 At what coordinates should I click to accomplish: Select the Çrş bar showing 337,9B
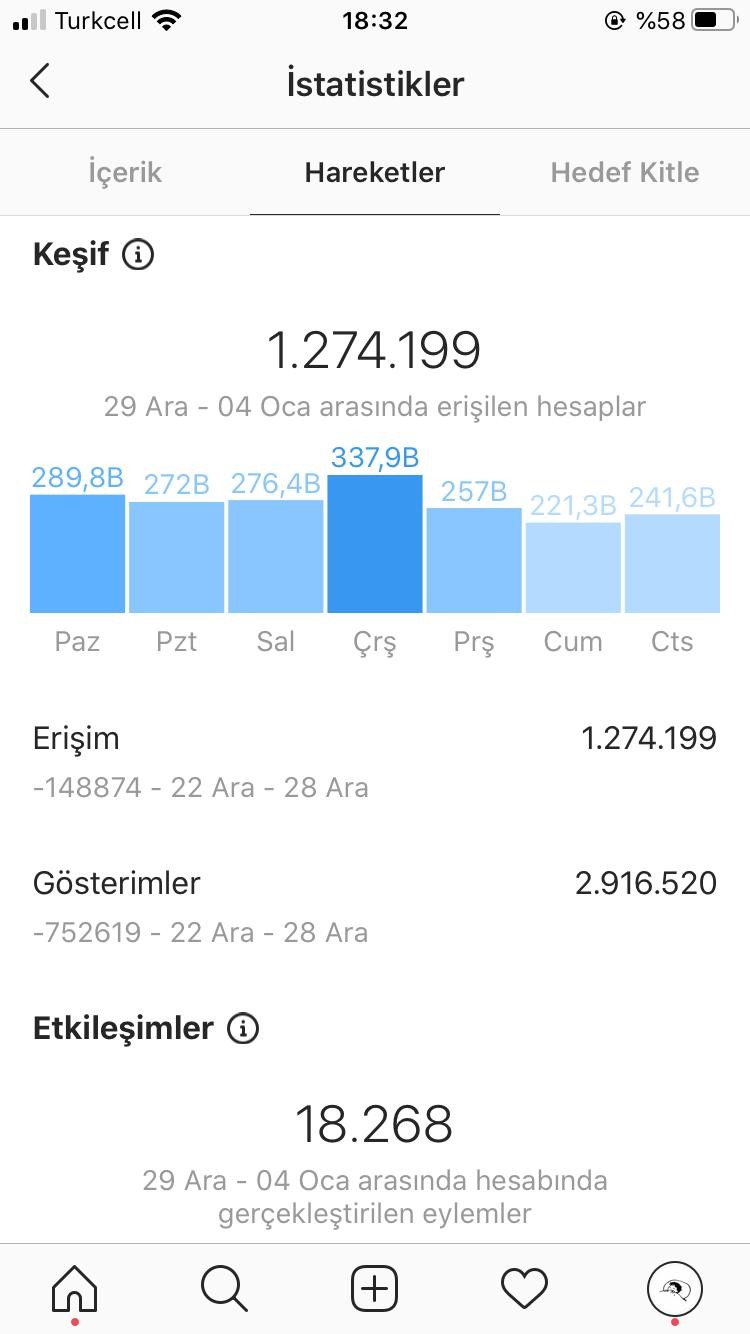[375, 543]
